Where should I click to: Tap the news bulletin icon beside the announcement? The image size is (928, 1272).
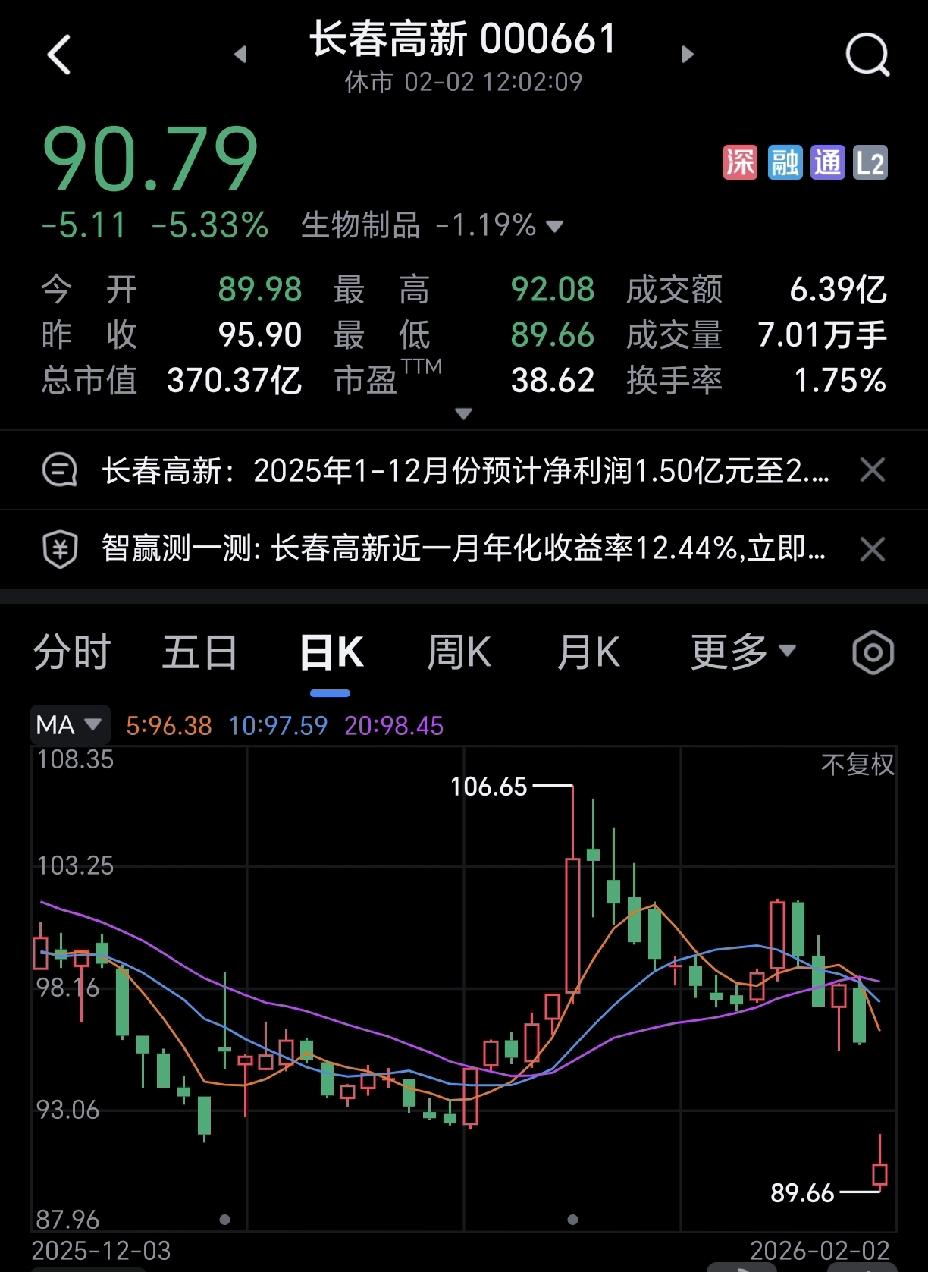click(x=60, y=470)
